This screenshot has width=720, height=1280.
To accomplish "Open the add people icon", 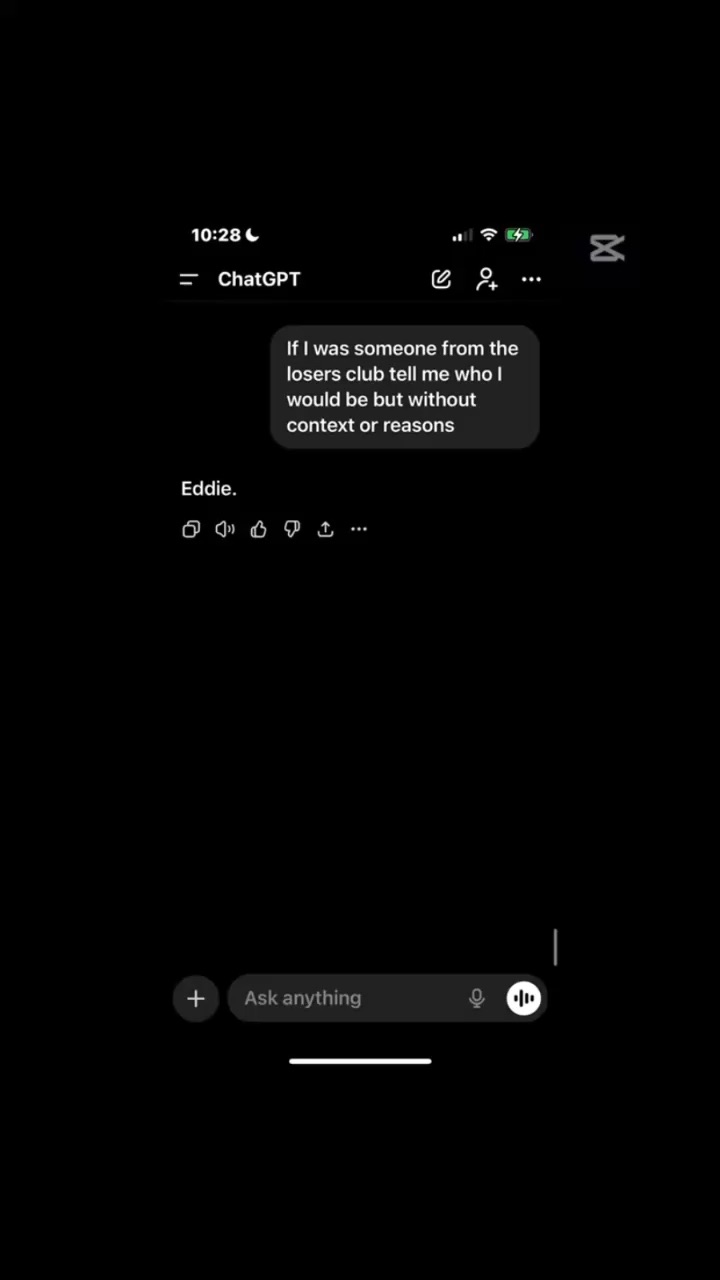I will pyautogui.click(x=487, y=280).
